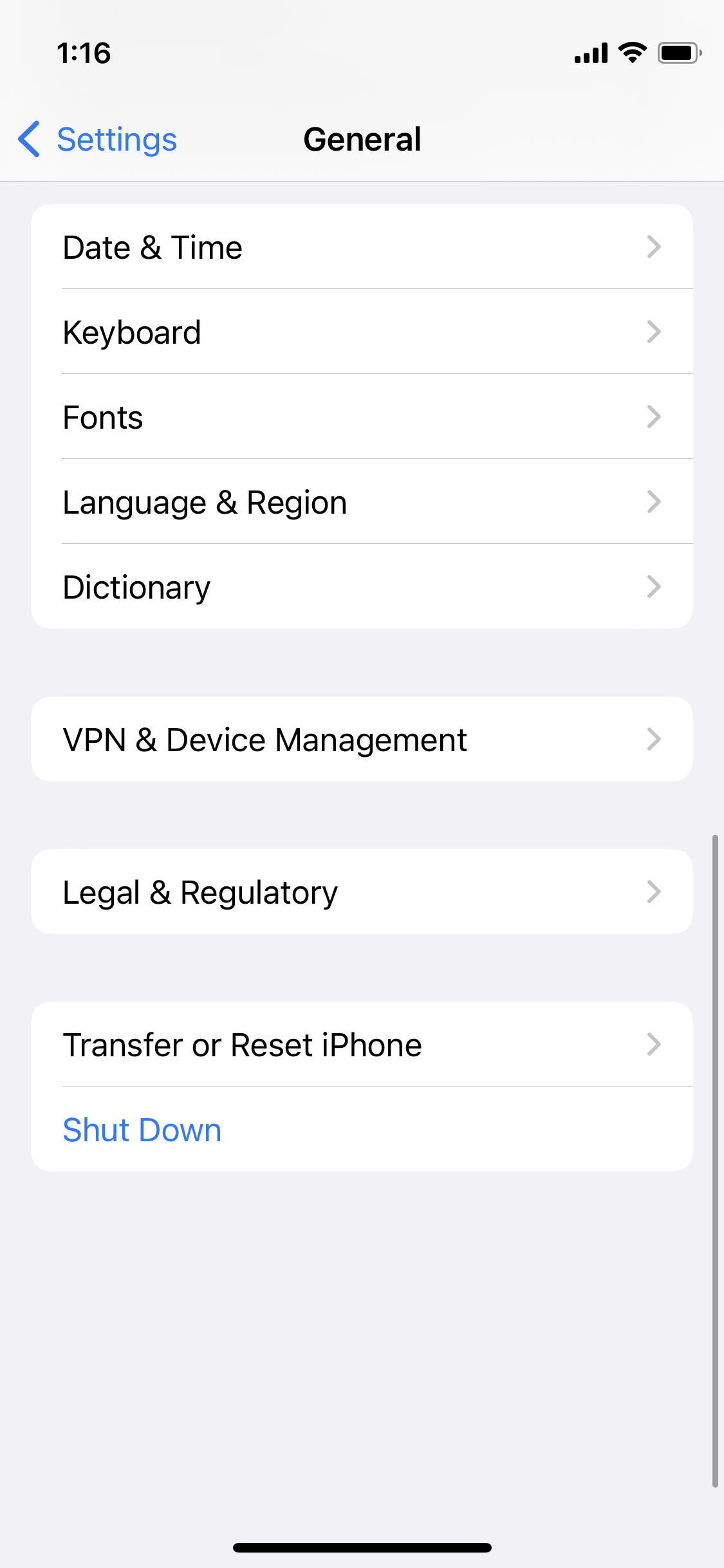
Task: Expand the Language & Region row
Action: click(x=362, y=501)
